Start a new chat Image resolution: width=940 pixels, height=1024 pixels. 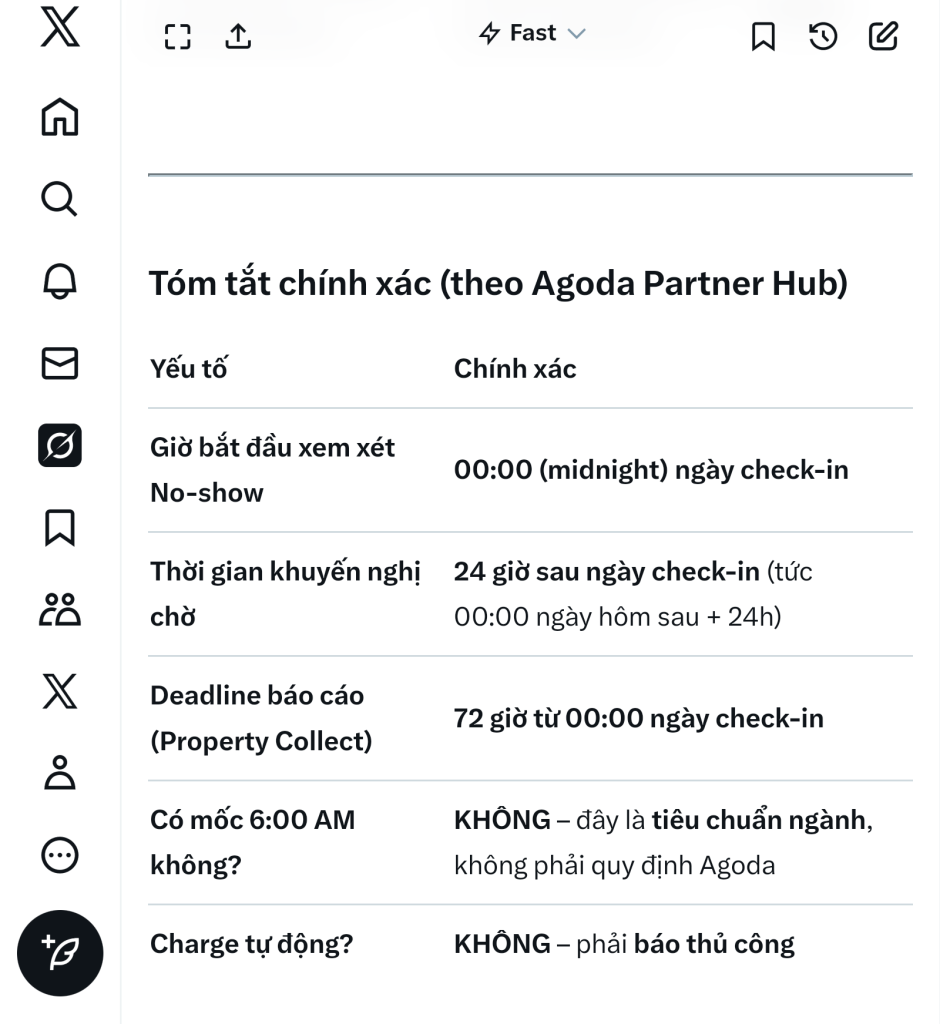pyautogui.click(x=883, y=37)
